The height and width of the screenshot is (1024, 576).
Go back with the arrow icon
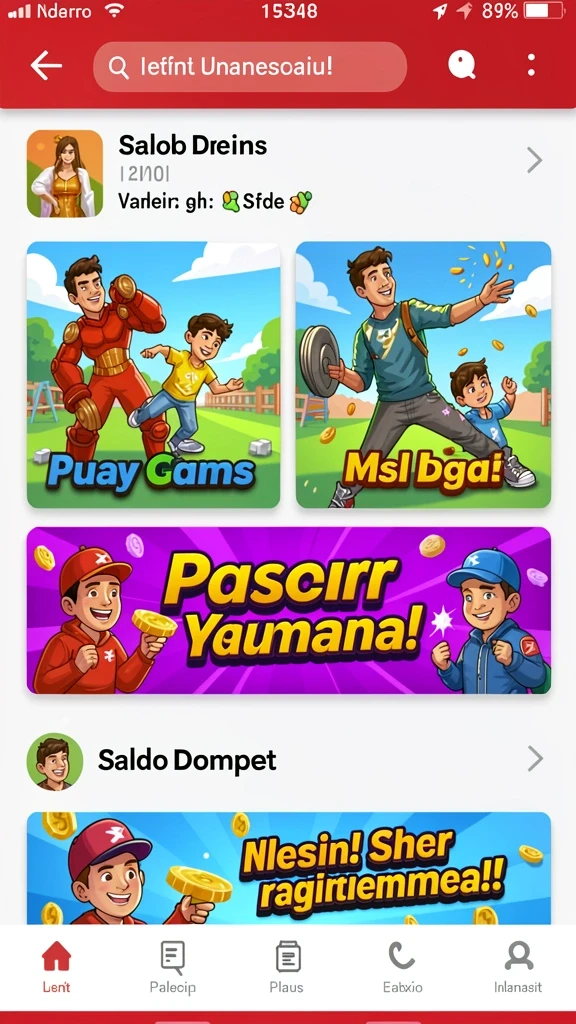click(46, 66)
